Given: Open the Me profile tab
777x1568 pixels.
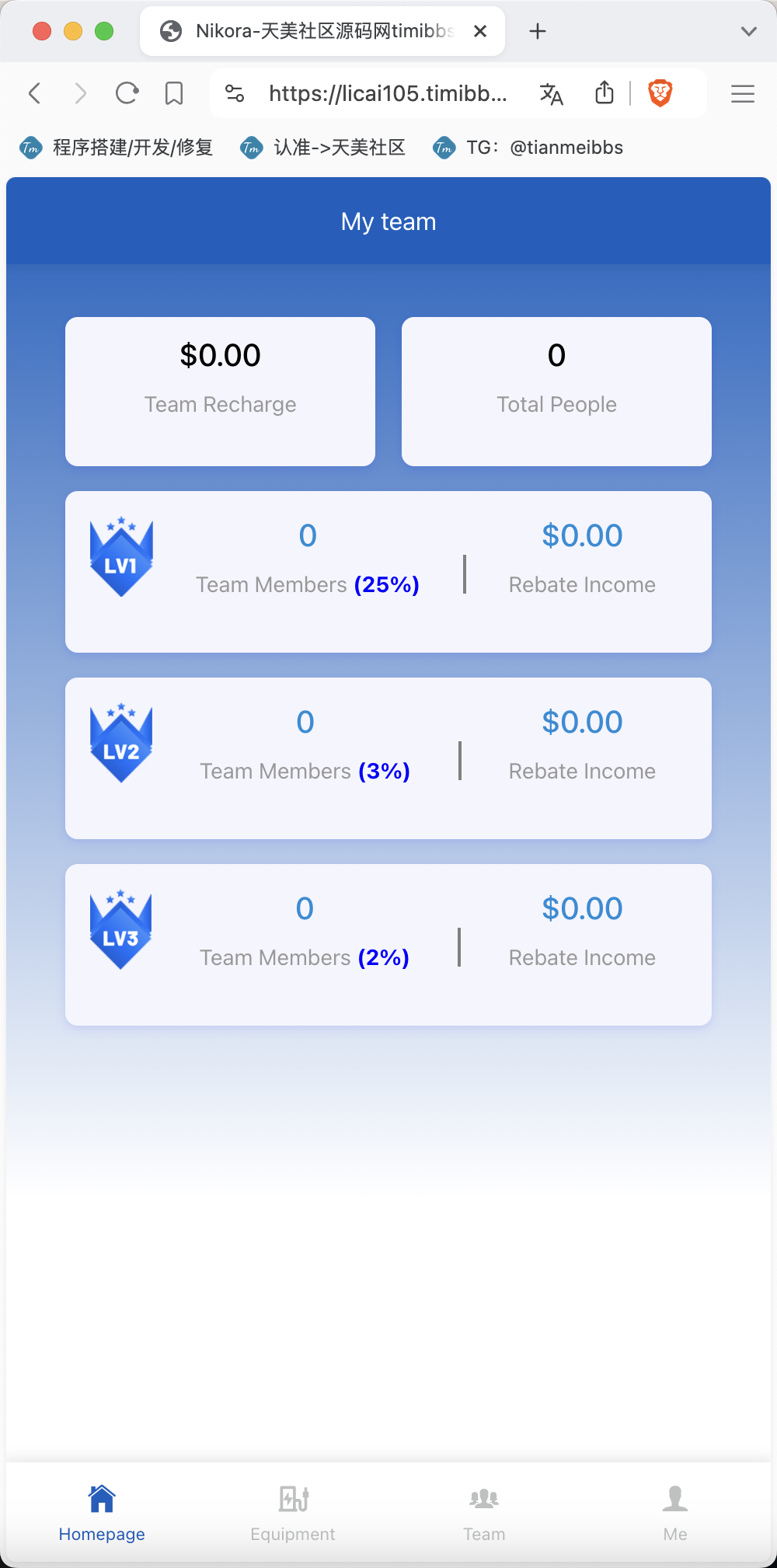Looking at the screenshot, I should click(675, 1514).
